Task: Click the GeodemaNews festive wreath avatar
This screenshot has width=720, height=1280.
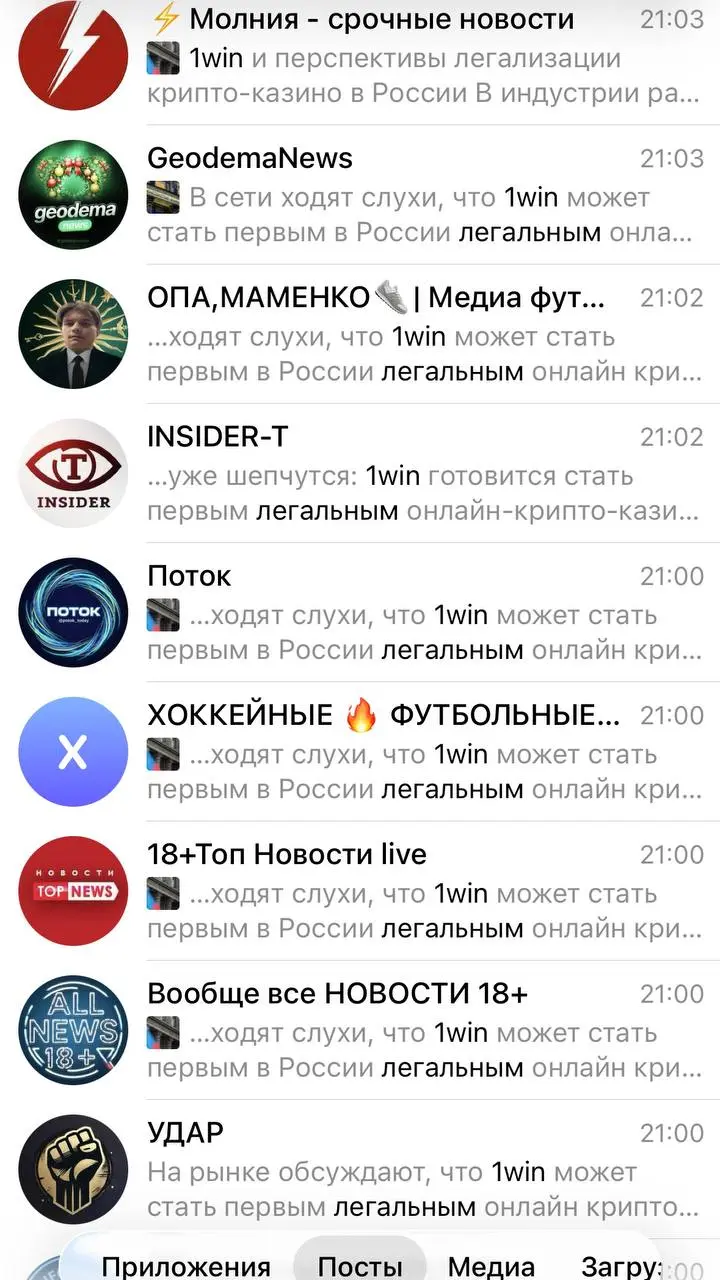Action: 72,194
